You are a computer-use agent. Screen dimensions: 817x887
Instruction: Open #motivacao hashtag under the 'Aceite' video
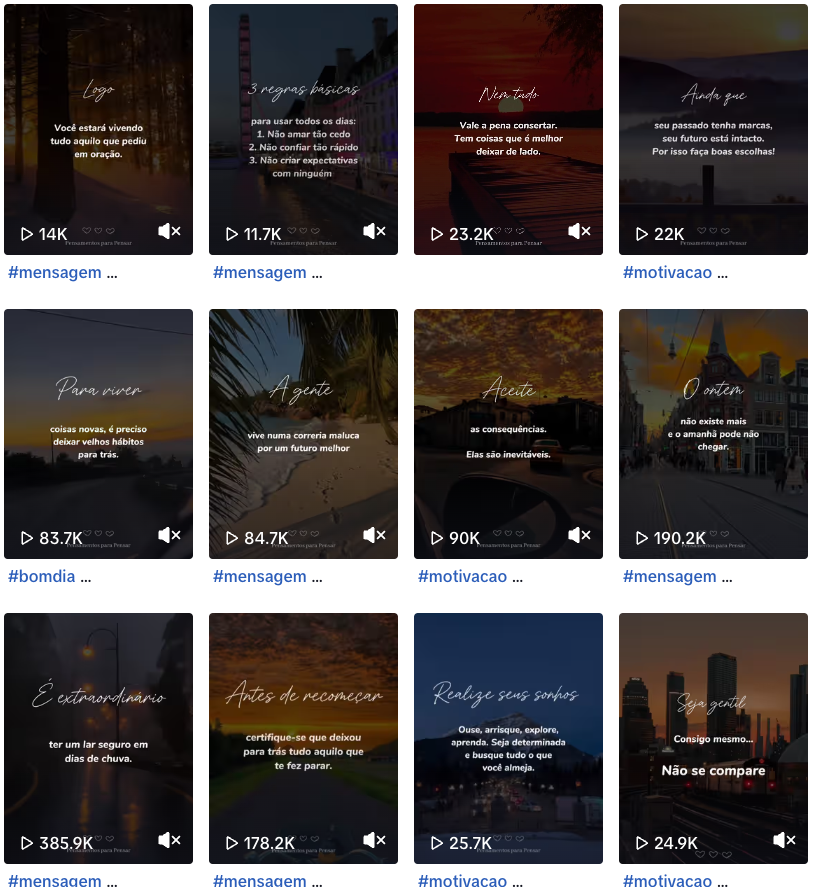[x=461, y=577]
